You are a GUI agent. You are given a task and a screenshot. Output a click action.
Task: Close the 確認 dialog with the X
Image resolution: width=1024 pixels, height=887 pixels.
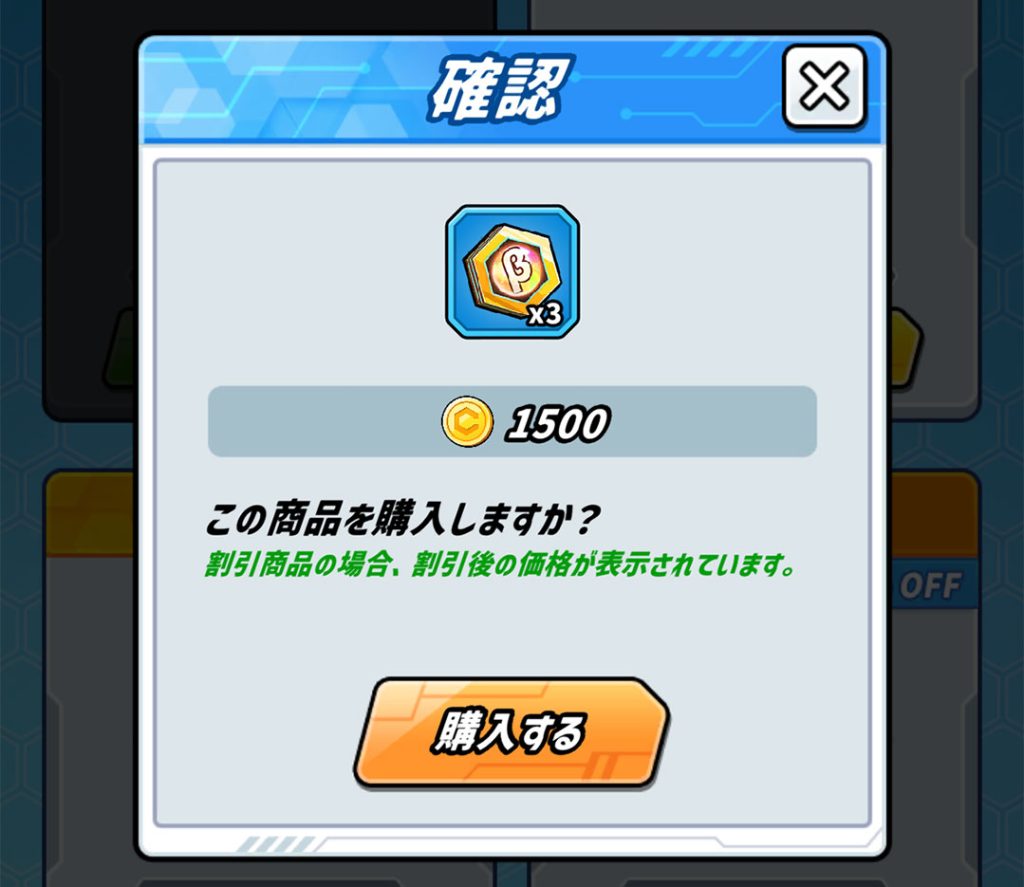[824, 87]
